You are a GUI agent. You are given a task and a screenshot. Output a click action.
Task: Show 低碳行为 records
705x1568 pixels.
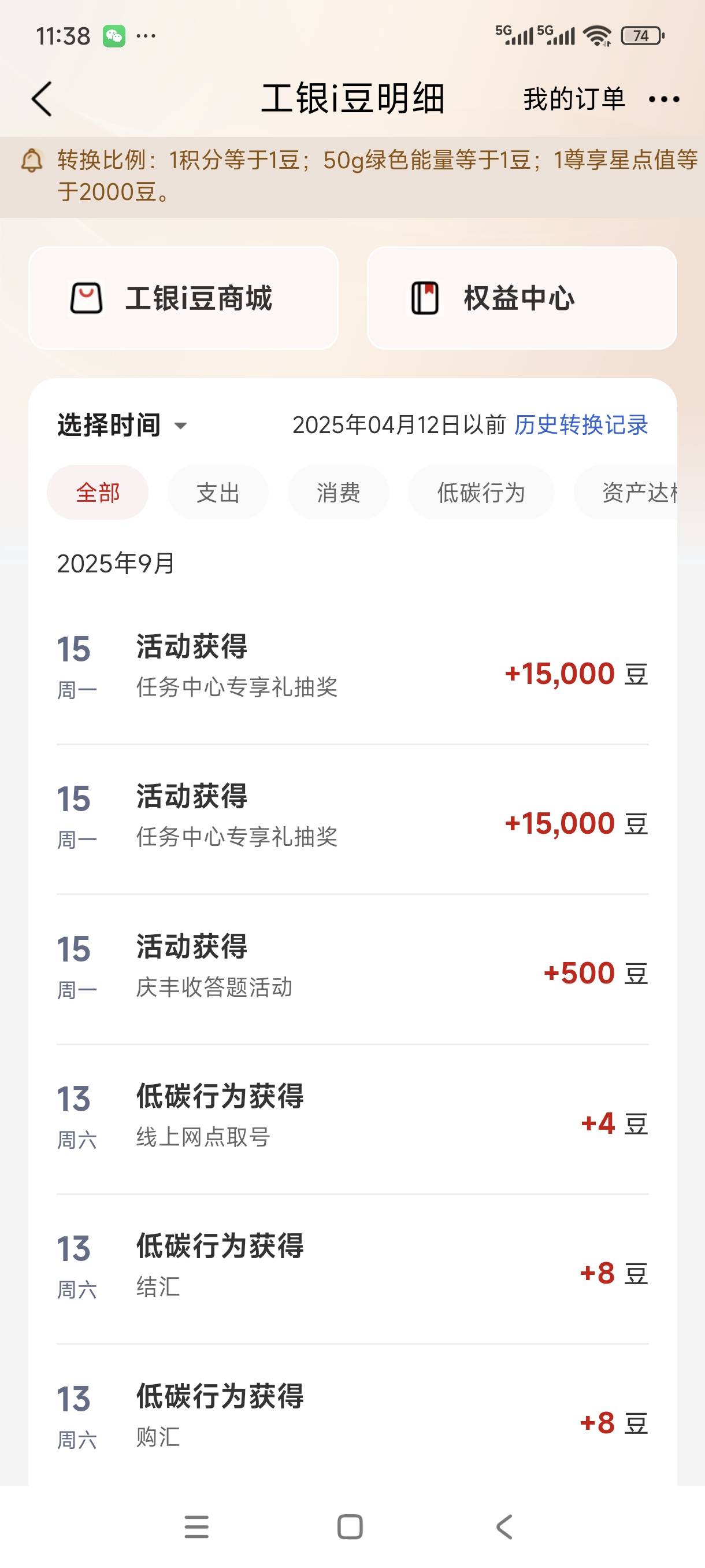(x=481, y=493)
